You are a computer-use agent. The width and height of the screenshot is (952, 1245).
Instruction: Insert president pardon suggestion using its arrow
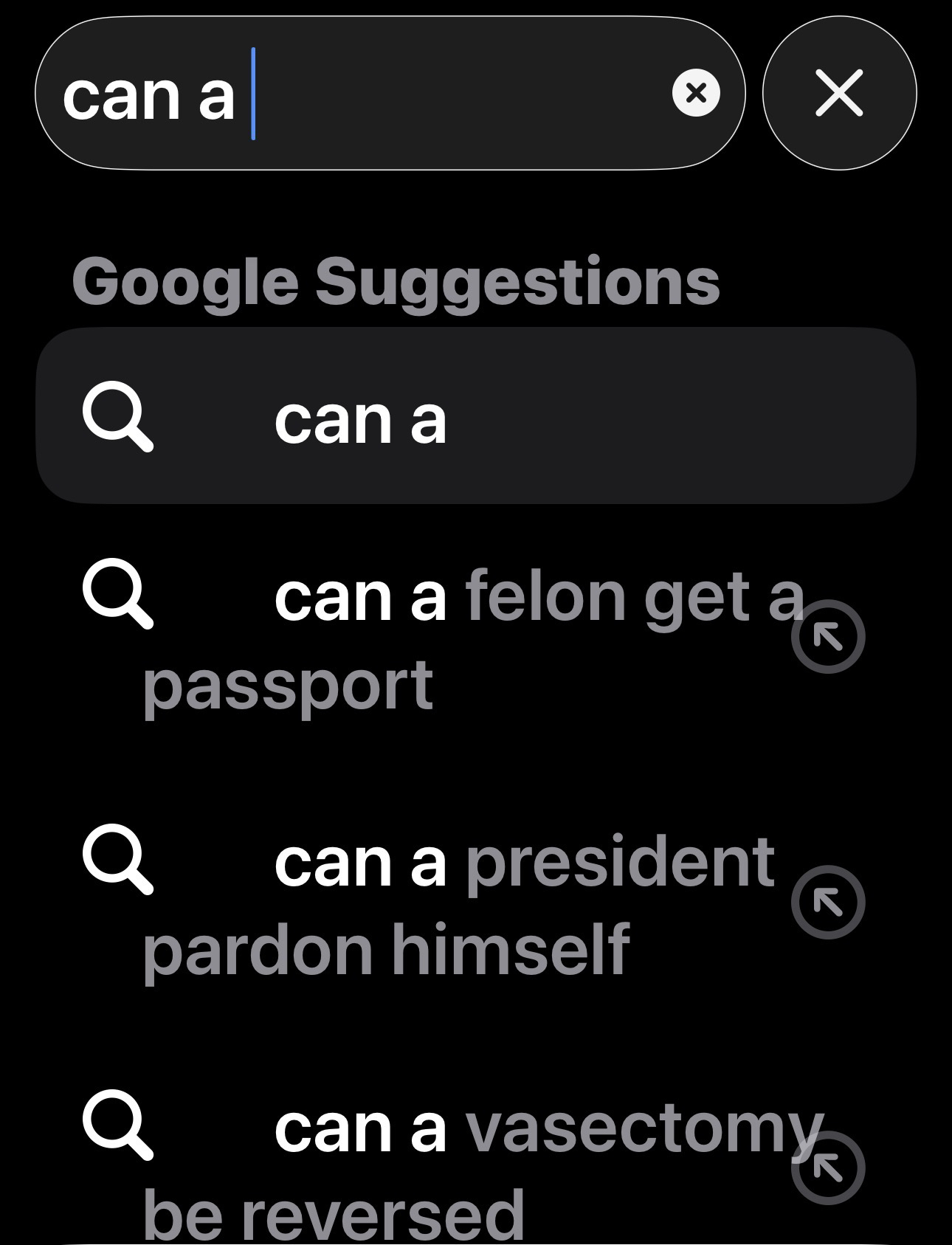[x=828, y=902]
